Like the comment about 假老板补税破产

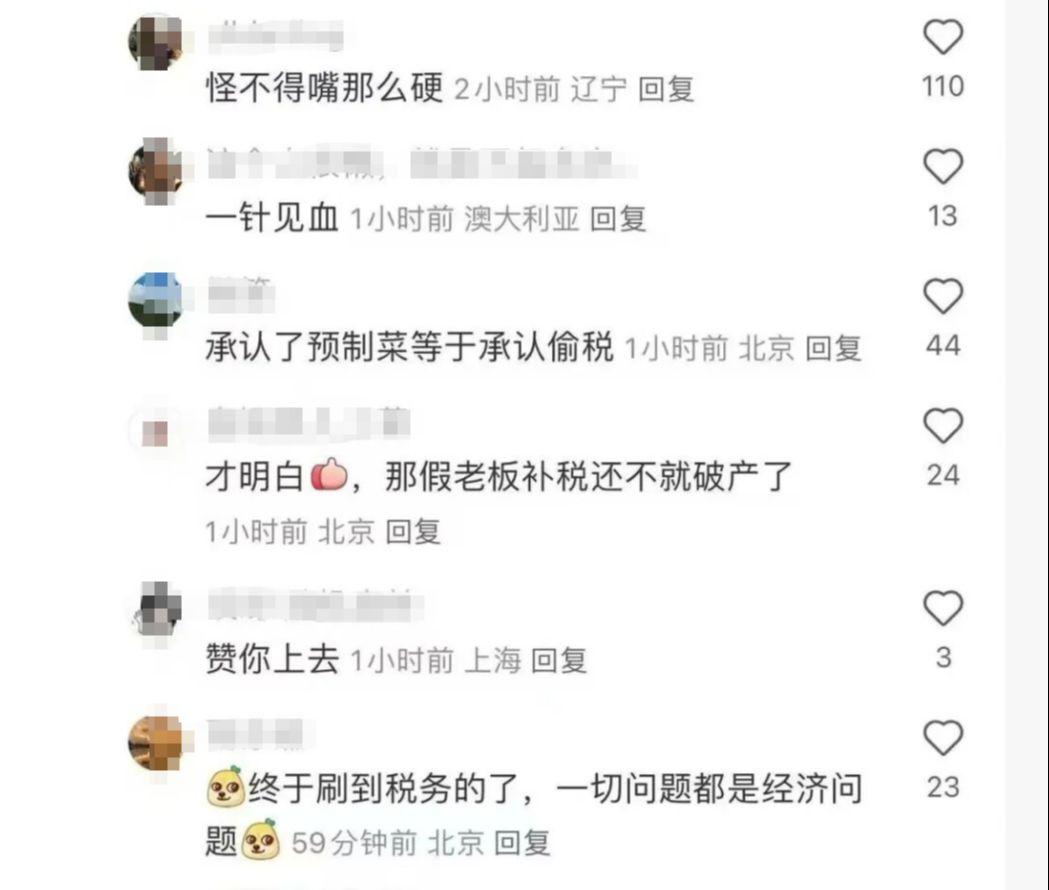(x=942, y=427)
